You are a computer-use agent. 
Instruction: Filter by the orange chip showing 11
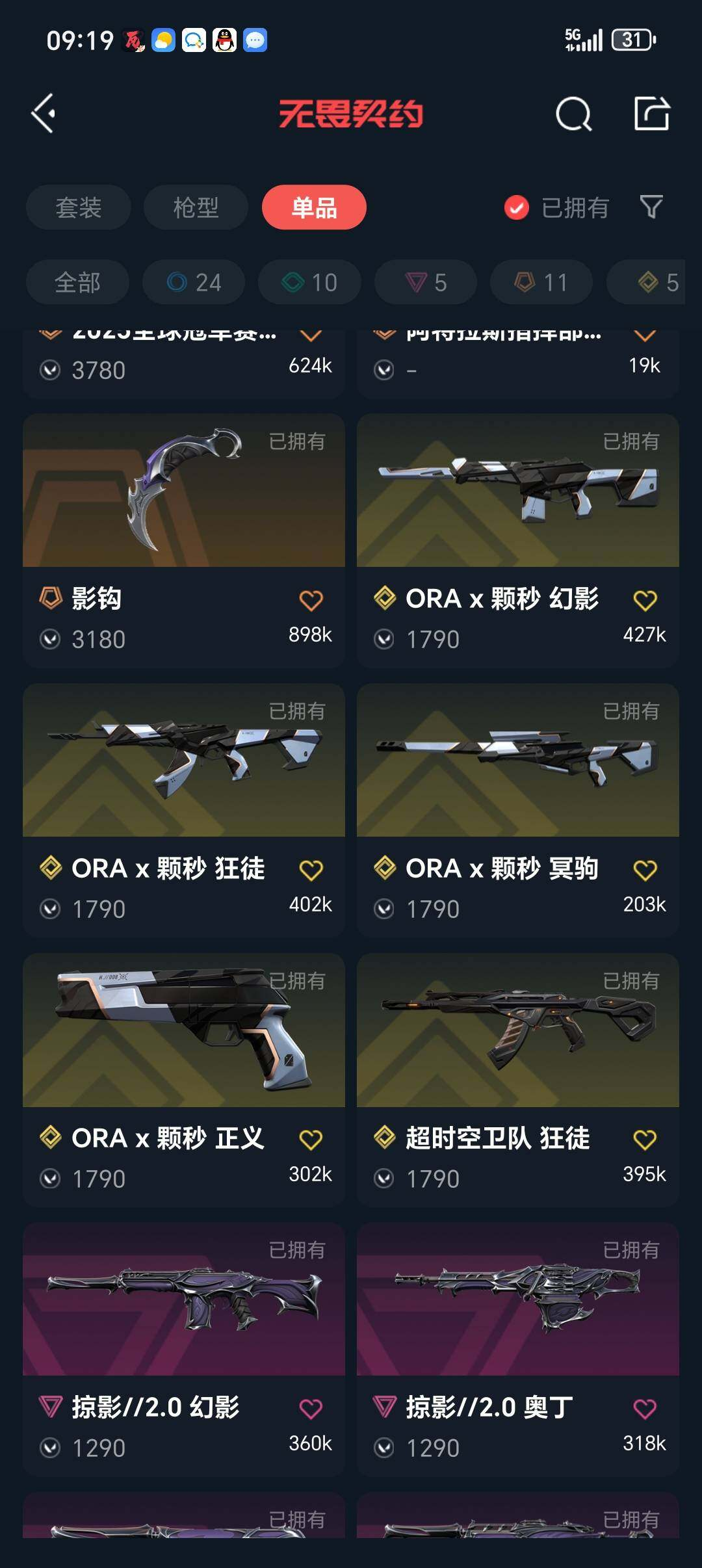pos(541,282)
